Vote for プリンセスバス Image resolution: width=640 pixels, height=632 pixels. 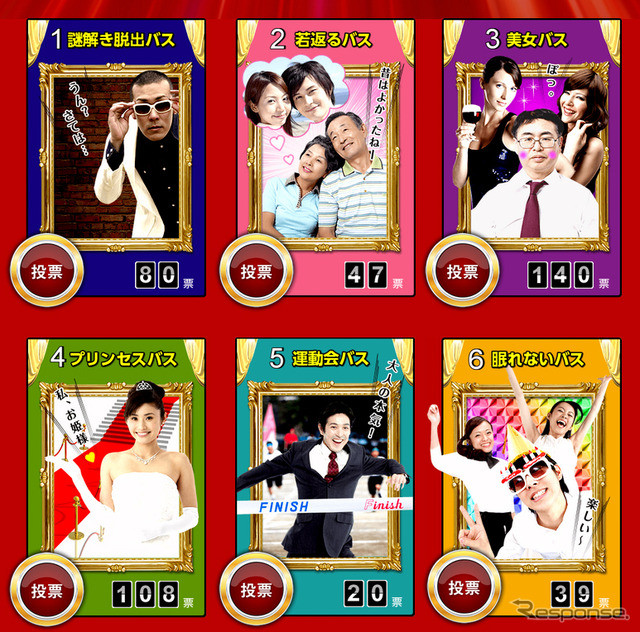47,590
